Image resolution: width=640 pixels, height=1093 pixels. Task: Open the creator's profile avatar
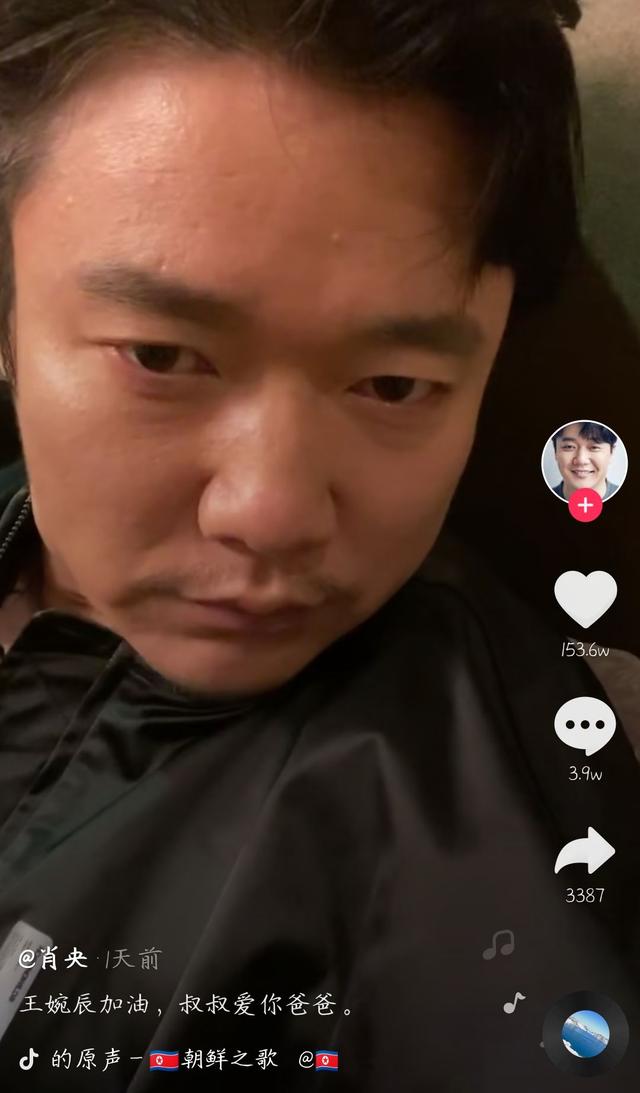pyautogui.click(x=584, y=459)
